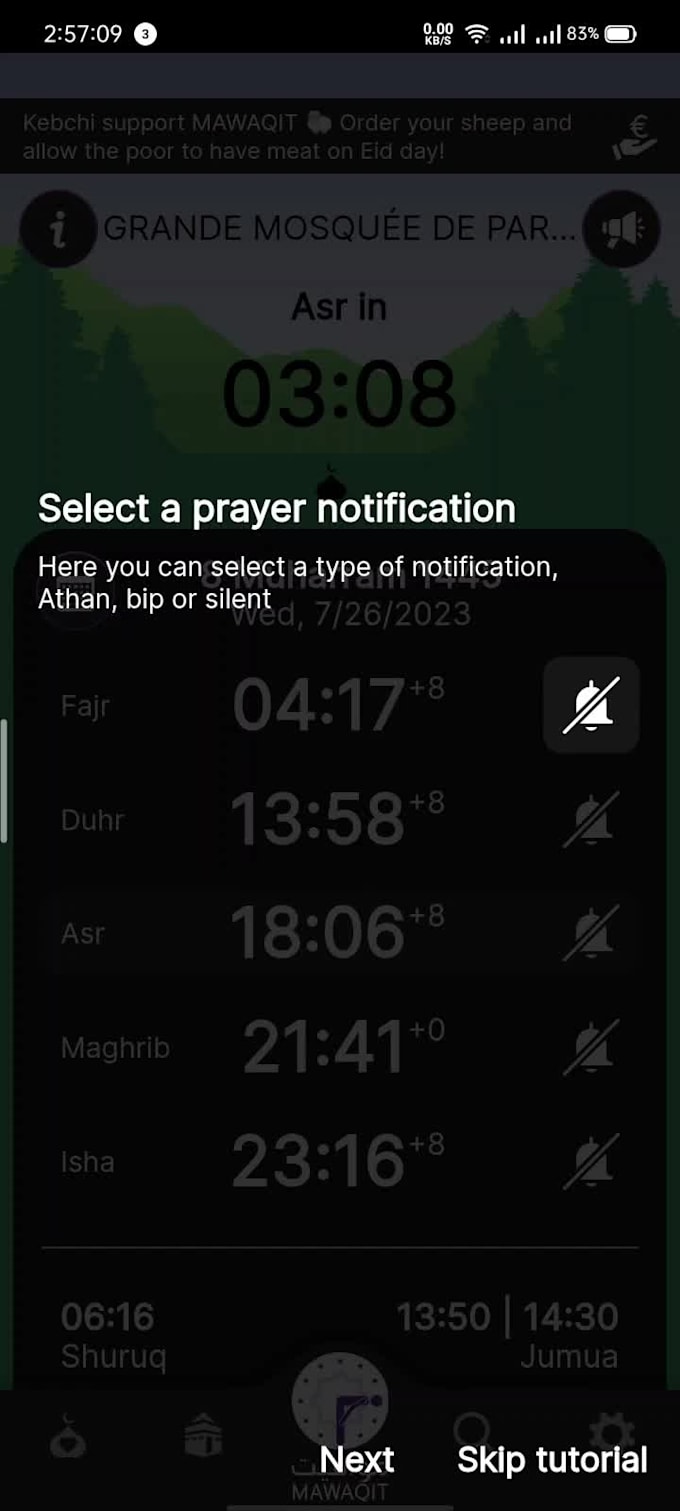Tap Next to continue the tutorial

[x=357, y=1460]
